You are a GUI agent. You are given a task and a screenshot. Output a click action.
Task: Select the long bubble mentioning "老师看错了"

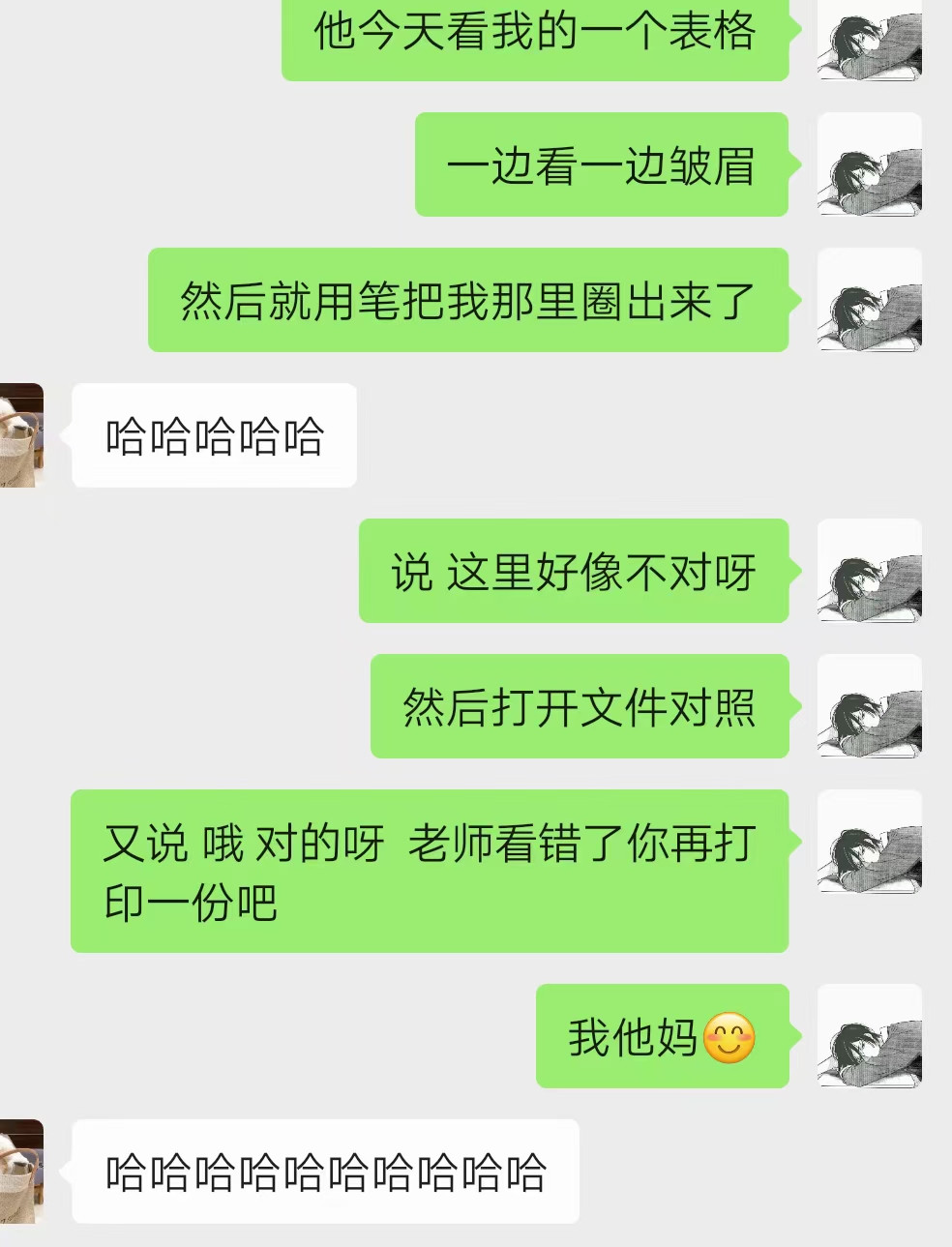pyautogui.click(x=429, y=869)
